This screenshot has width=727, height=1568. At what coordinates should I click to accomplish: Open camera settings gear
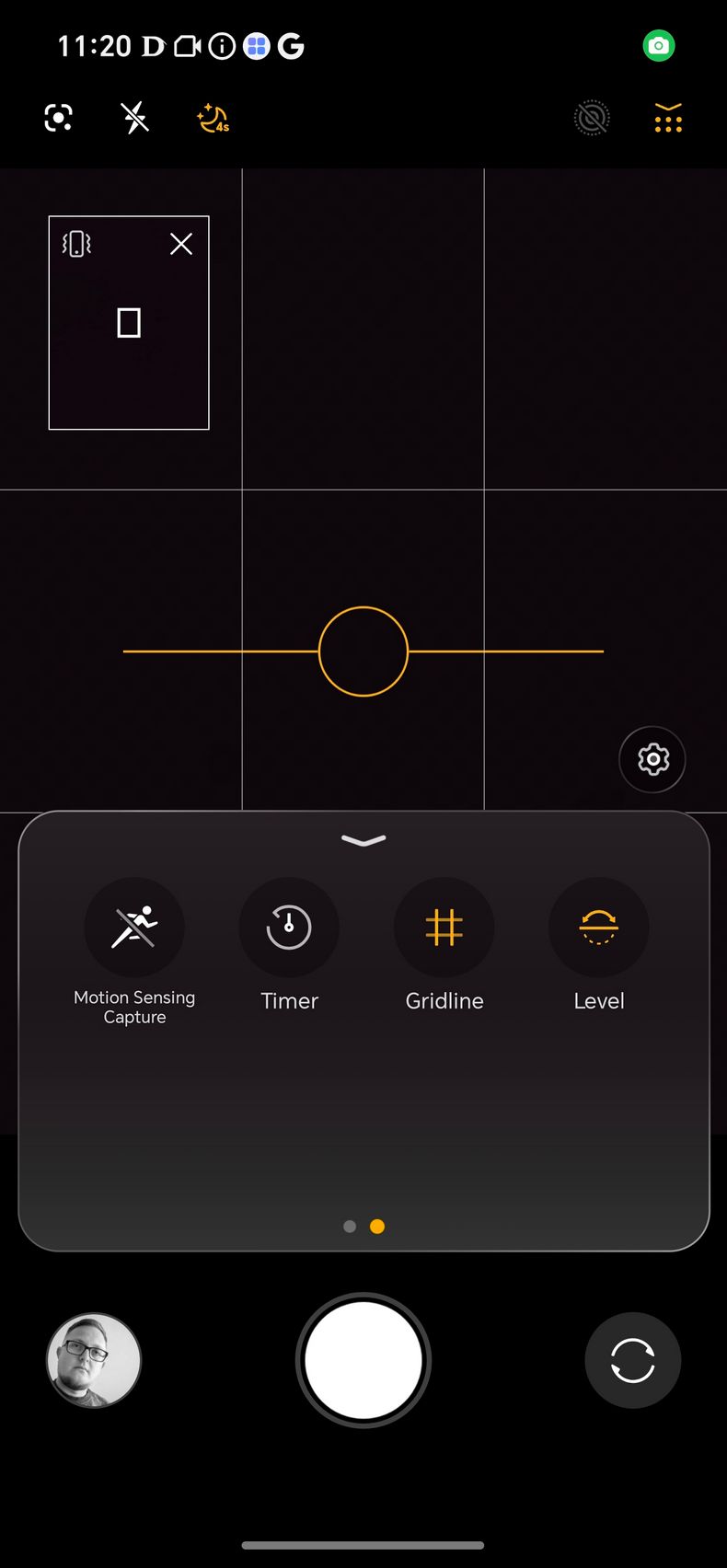tap(652, 759)
